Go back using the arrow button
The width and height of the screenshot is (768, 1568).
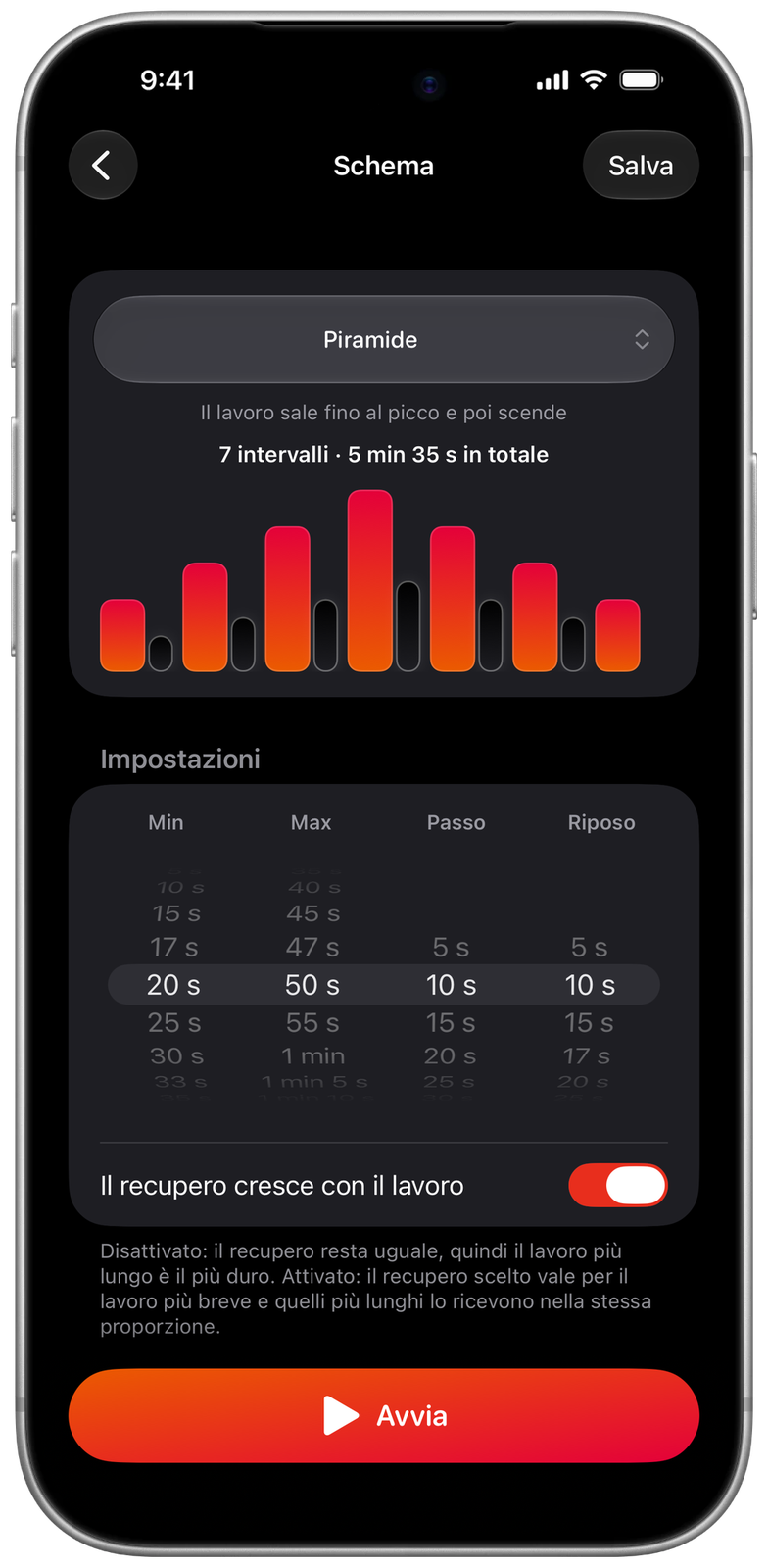point(103,165)
